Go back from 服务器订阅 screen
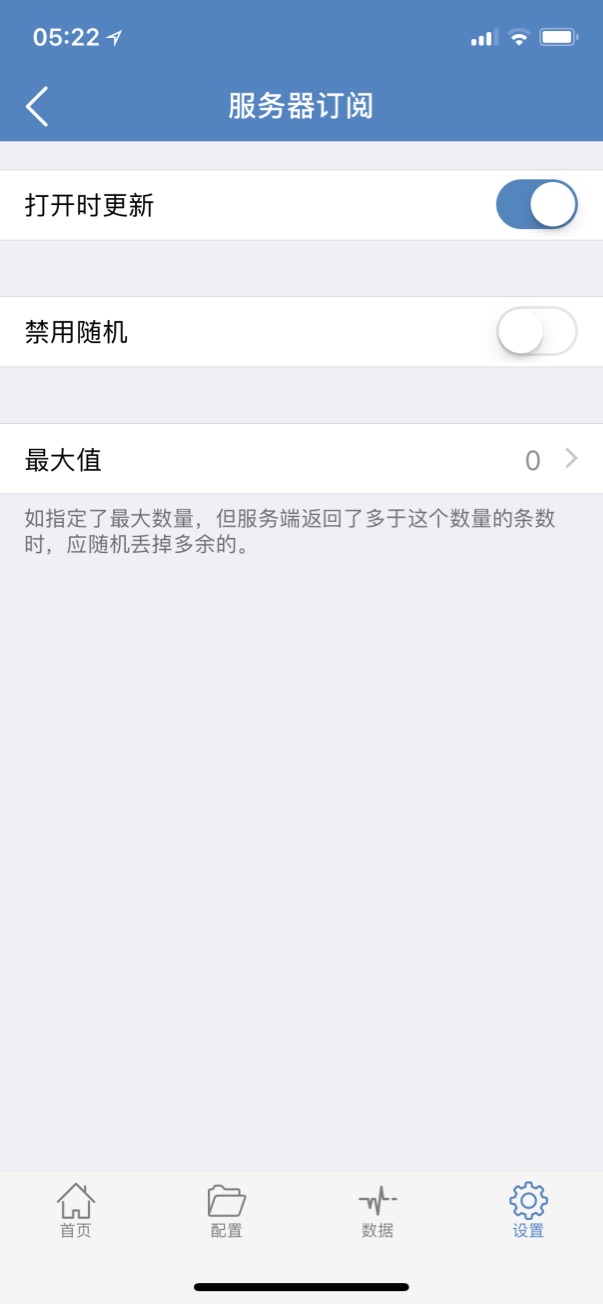The width and height of the screenshot is (603, 1304). point(37,106)
